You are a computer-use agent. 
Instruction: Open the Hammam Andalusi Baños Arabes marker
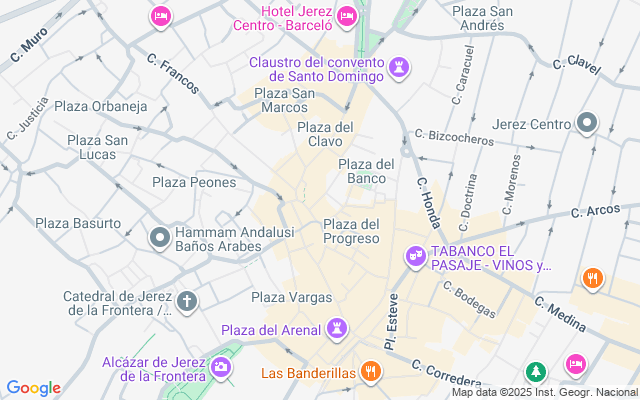click(x=160, y=238)
